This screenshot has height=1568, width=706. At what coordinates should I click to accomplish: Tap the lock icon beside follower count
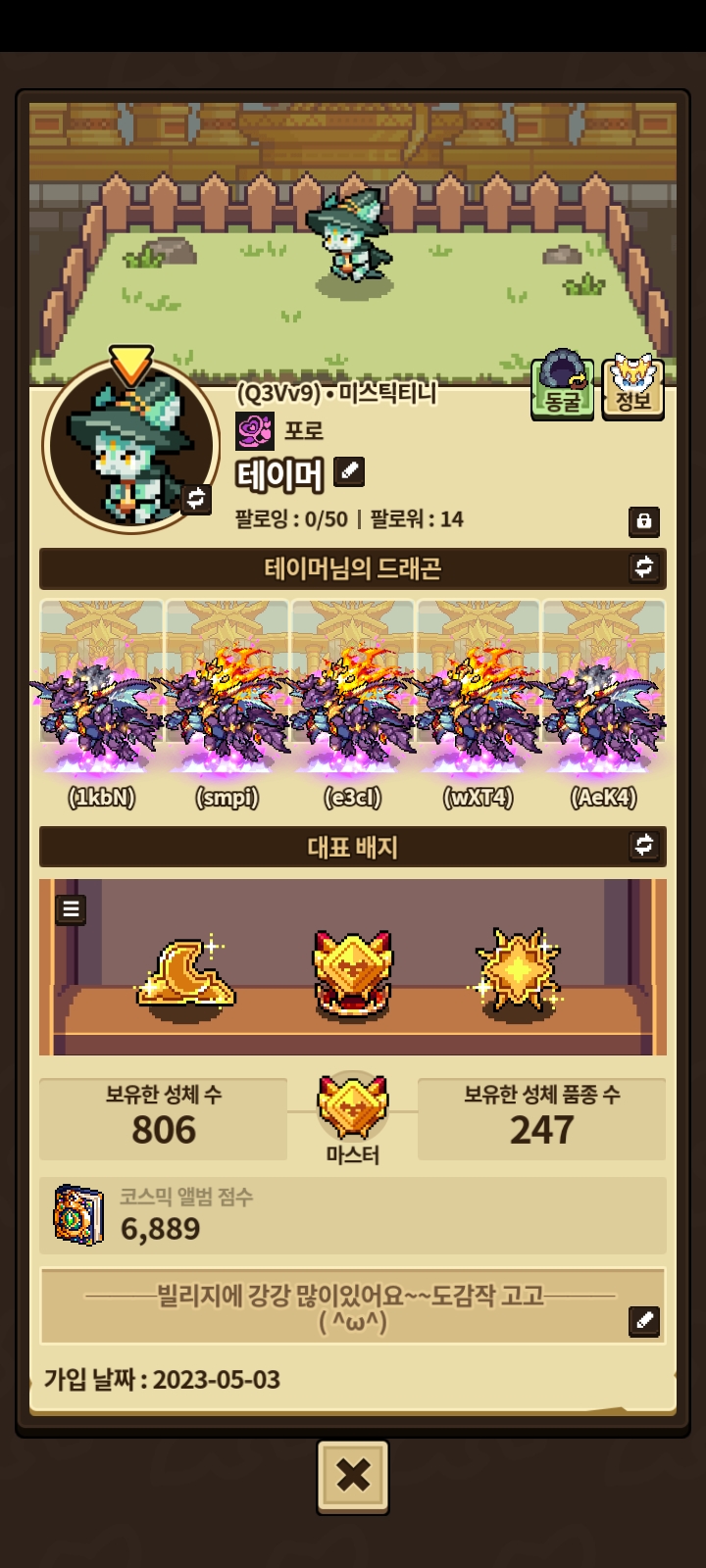643,520
